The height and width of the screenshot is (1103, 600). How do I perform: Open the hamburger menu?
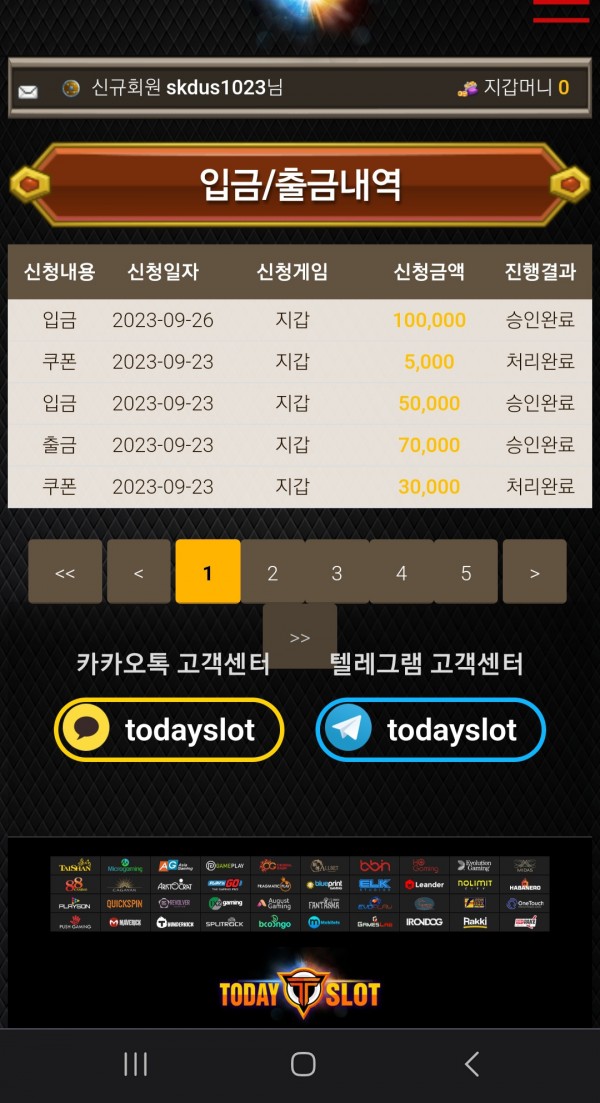(560, 12)
